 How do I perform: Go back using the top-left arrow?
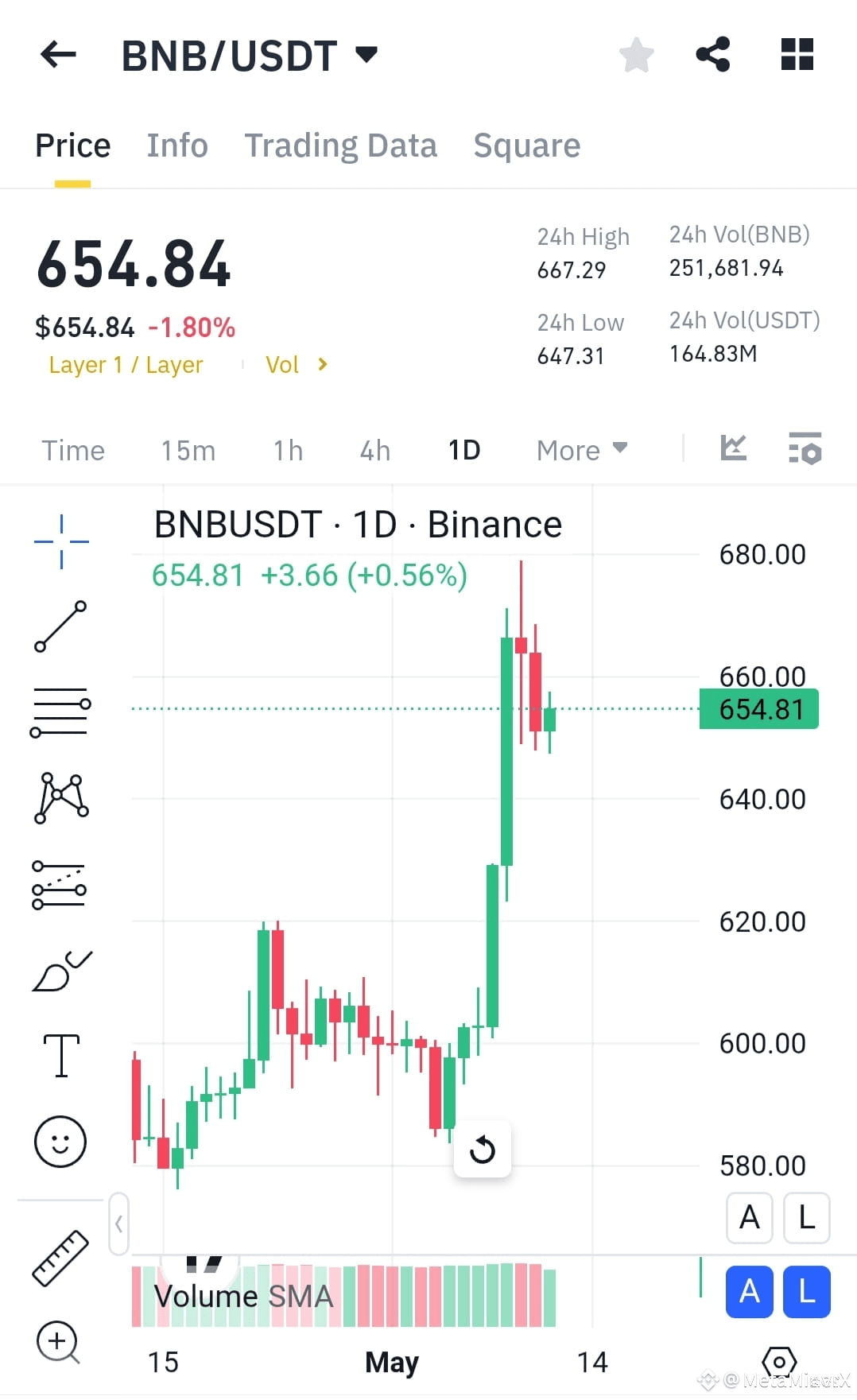coord(58,55)
